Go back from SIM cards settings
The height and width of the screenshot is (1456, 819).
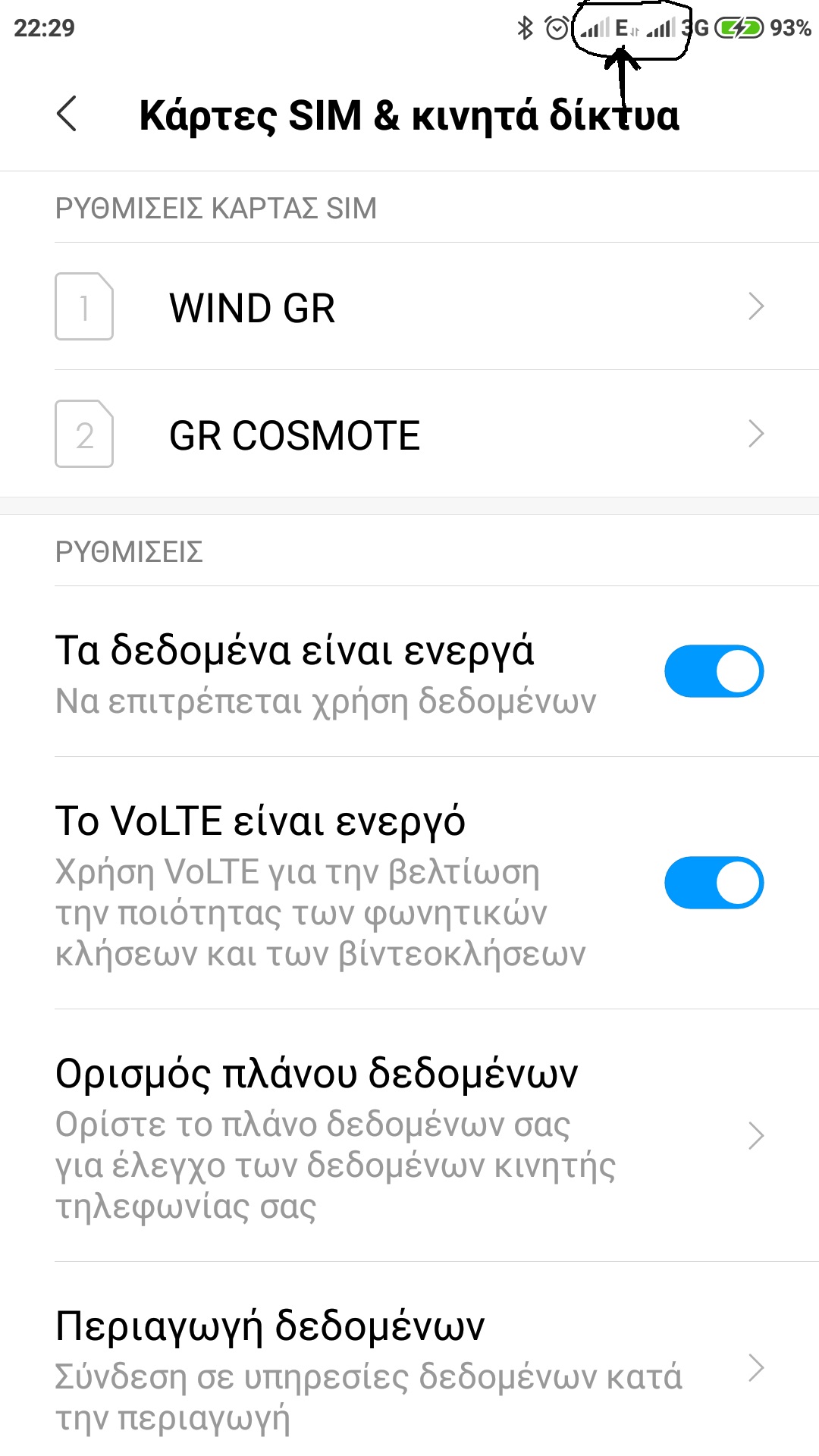pyautogui.click(x=67, y=115)
